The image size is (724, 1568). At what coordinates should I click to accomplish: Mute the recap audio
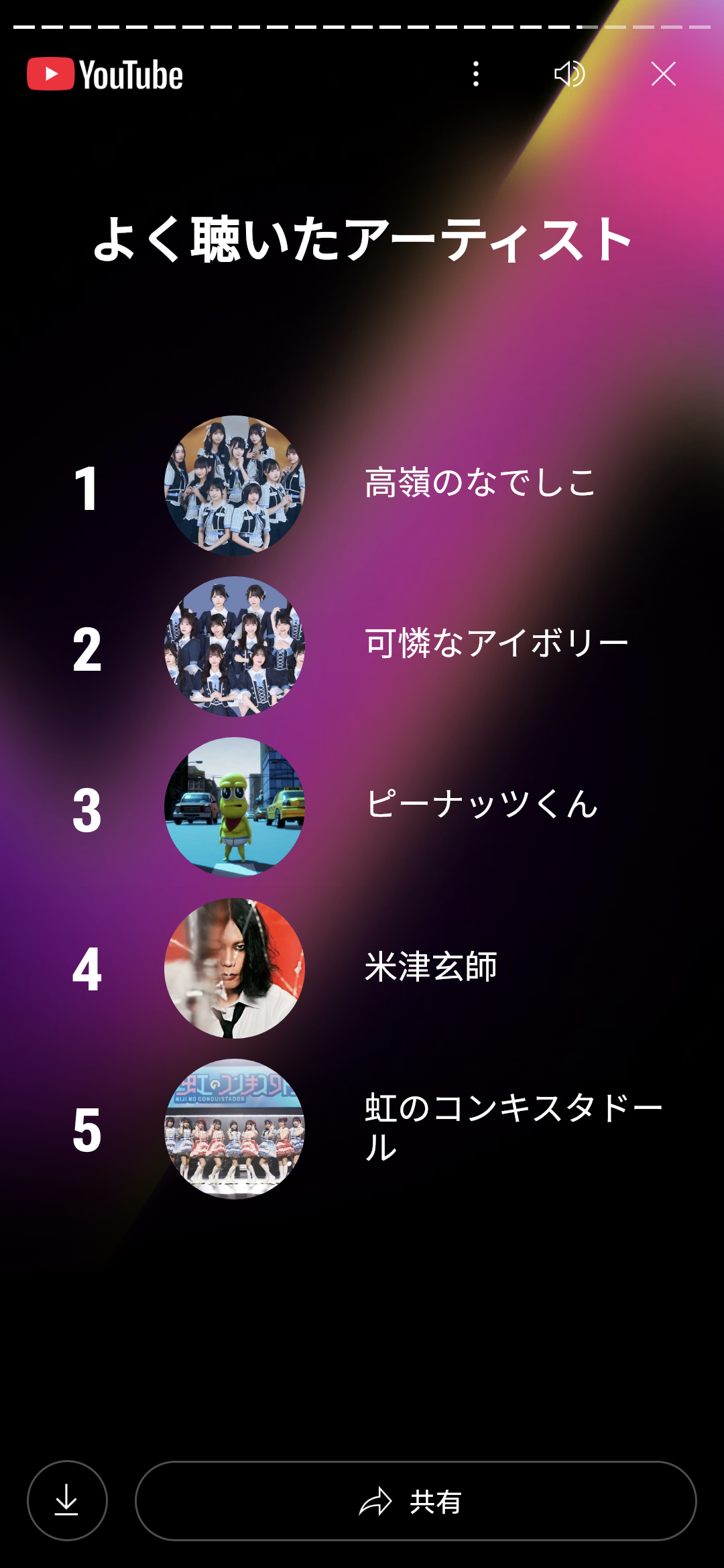click(x=569, y=74)
